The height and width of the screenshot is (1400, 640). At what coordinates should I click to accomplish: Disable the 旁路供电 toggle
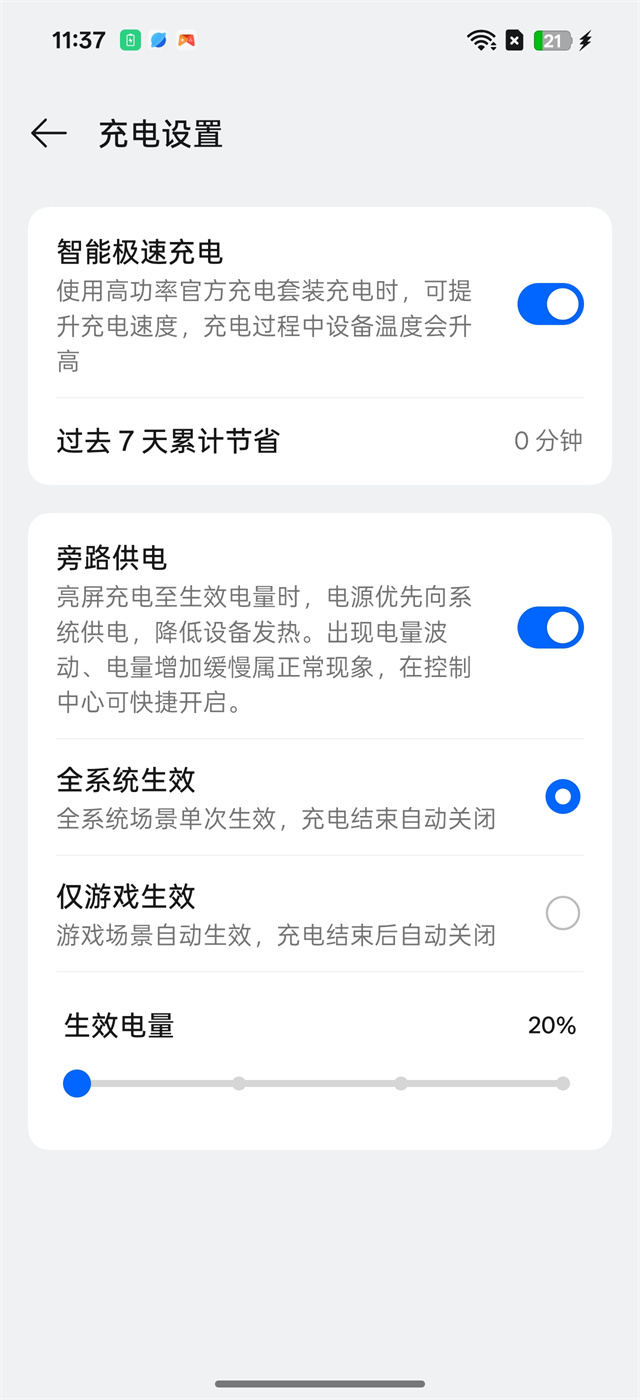[x=550, y=627]
